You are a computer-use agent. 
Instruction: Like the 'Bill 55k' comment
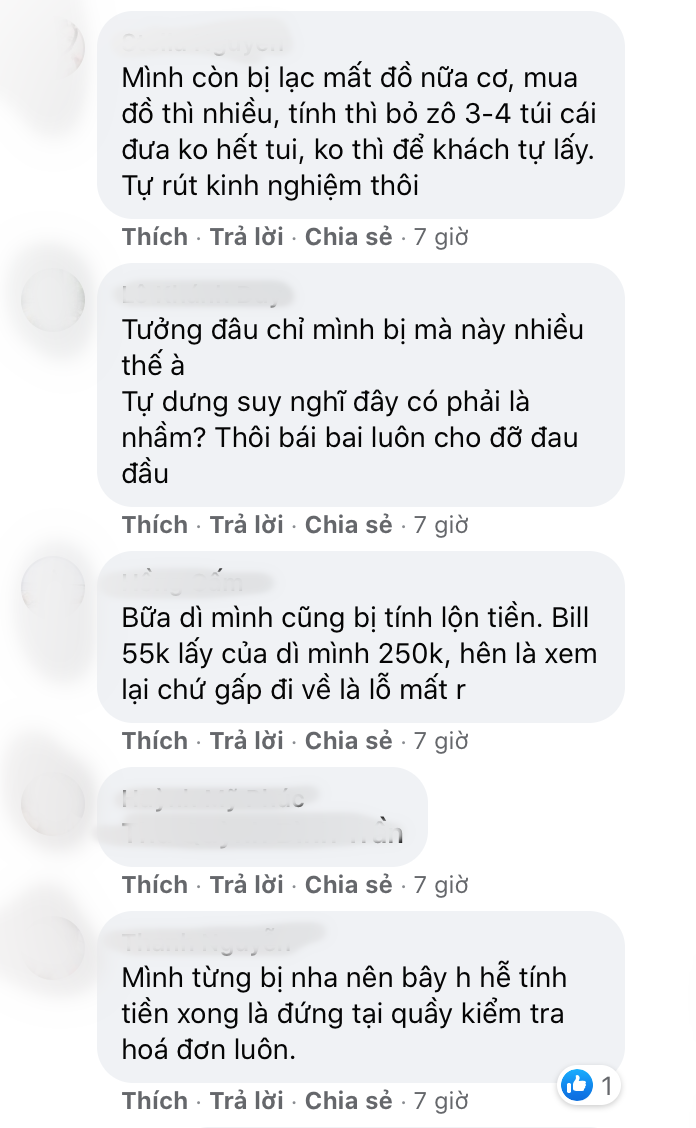click(x=155, y=741)
